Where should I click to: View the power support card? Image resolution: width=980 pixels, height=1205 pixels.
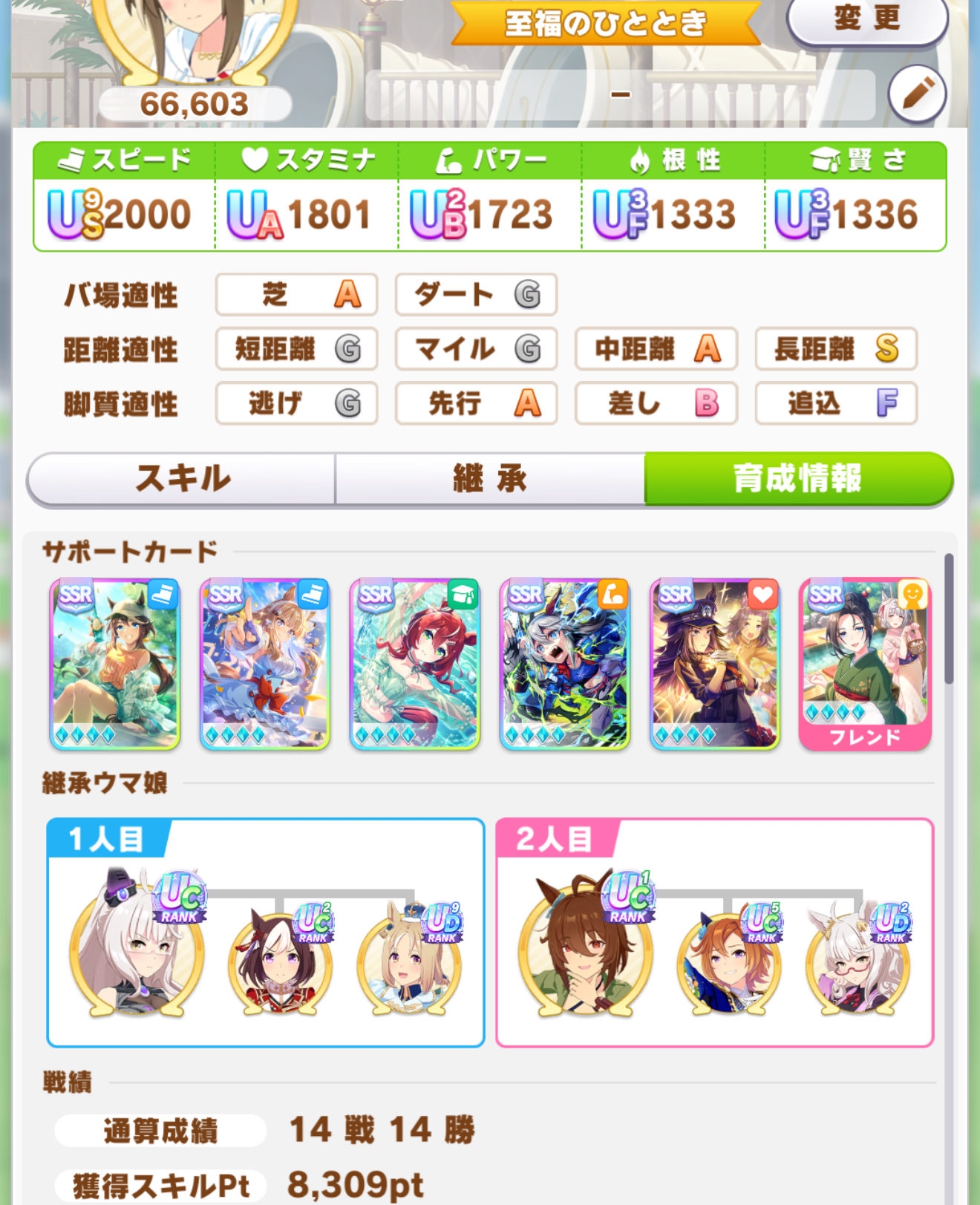(565, 663)
